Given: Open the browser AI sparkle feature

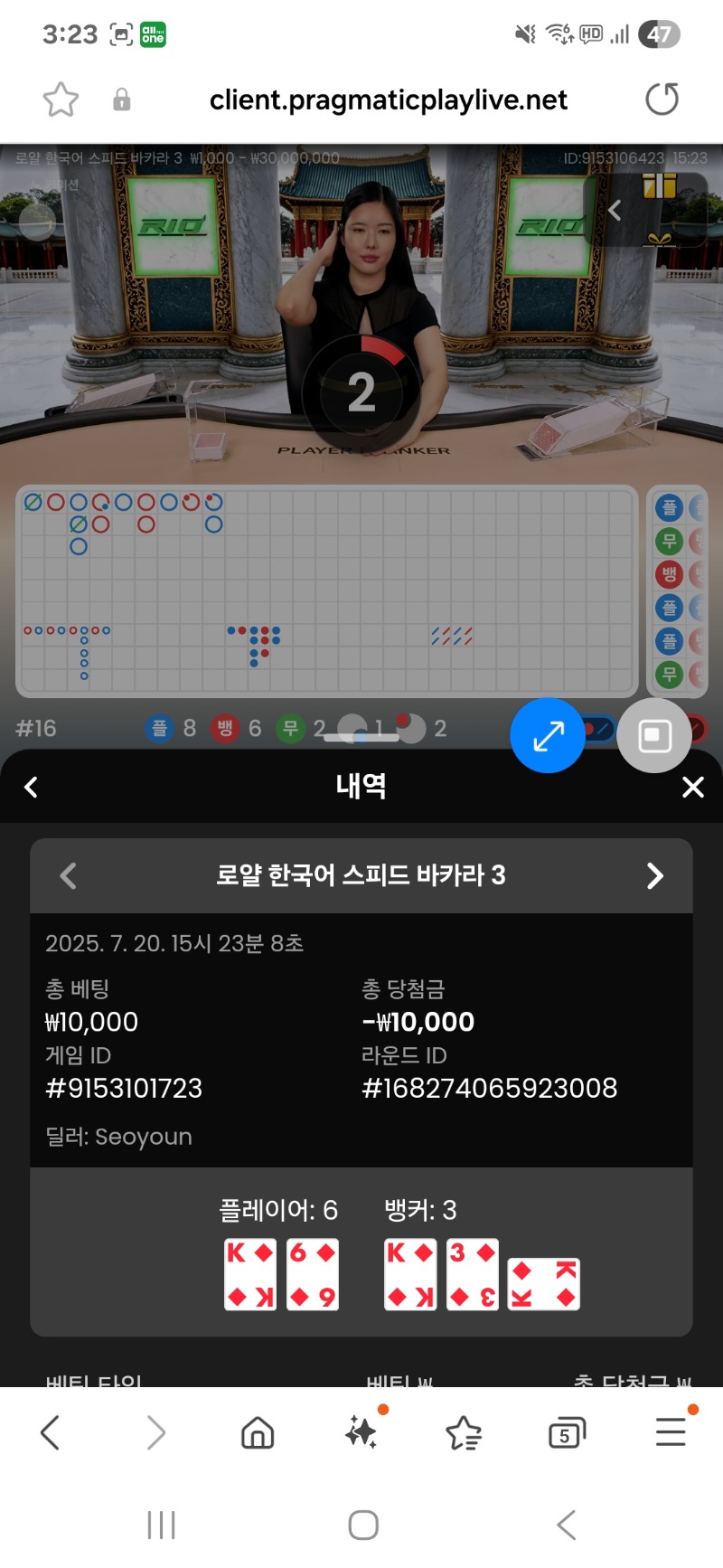Looking at the screenshot, I should click(x=361, y=1432).
